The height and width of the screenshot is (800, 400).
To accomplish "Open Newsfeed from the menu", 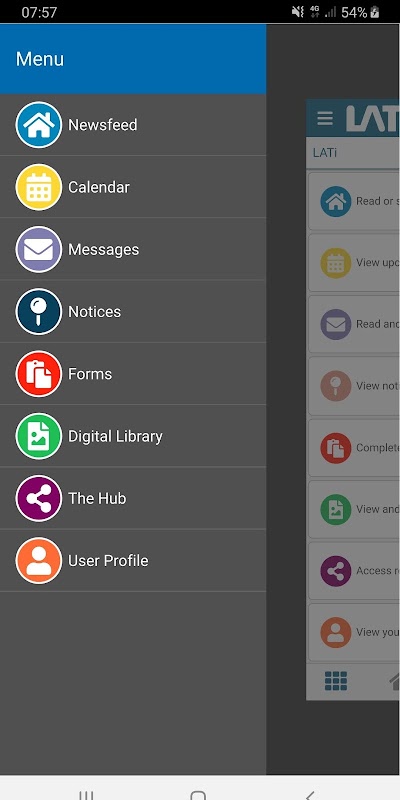I will (x=133, y=125).
